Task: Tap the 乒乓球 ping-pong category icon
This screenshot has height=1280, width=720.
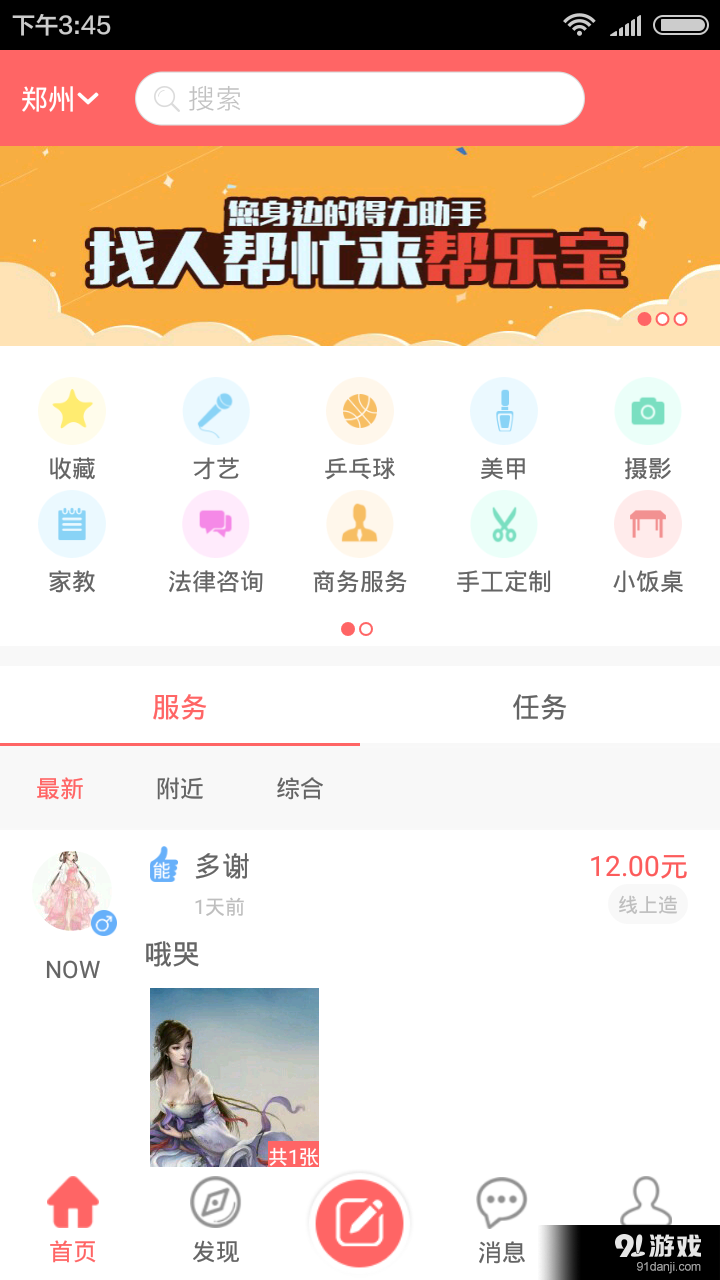Action: click(x=360, y=410)
